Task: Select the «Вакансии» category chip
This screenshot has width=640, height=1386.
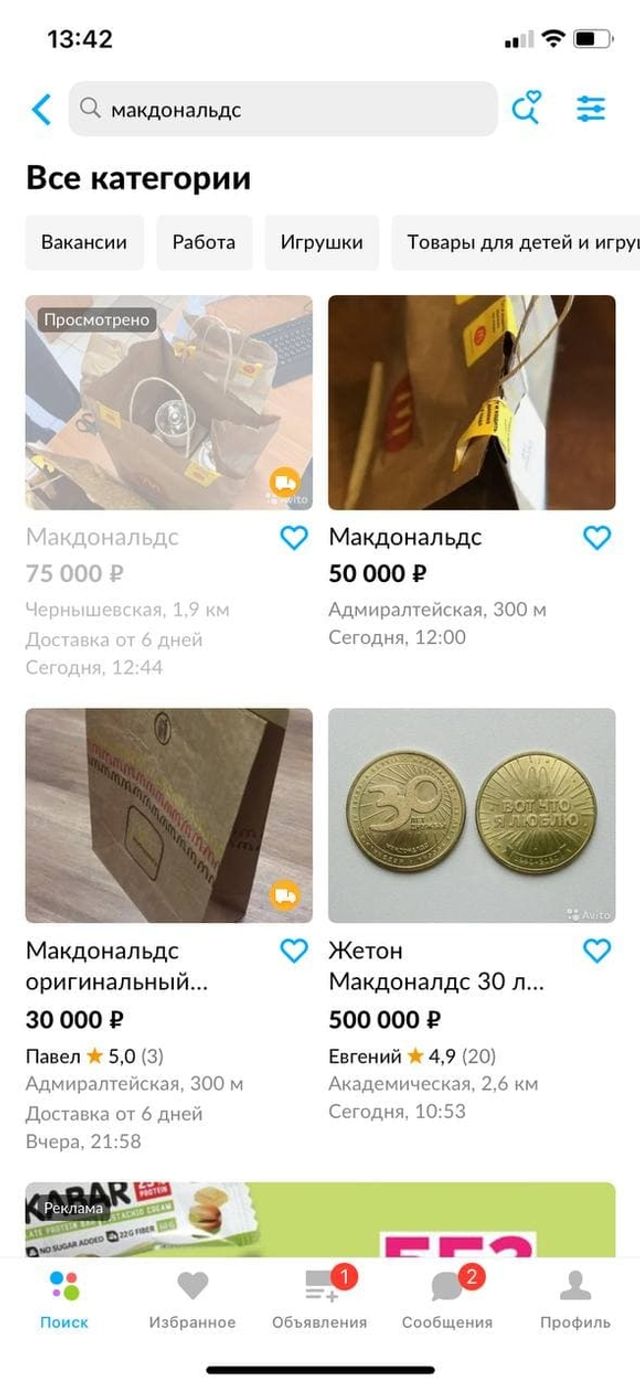Action: click(x=84, y=242)
